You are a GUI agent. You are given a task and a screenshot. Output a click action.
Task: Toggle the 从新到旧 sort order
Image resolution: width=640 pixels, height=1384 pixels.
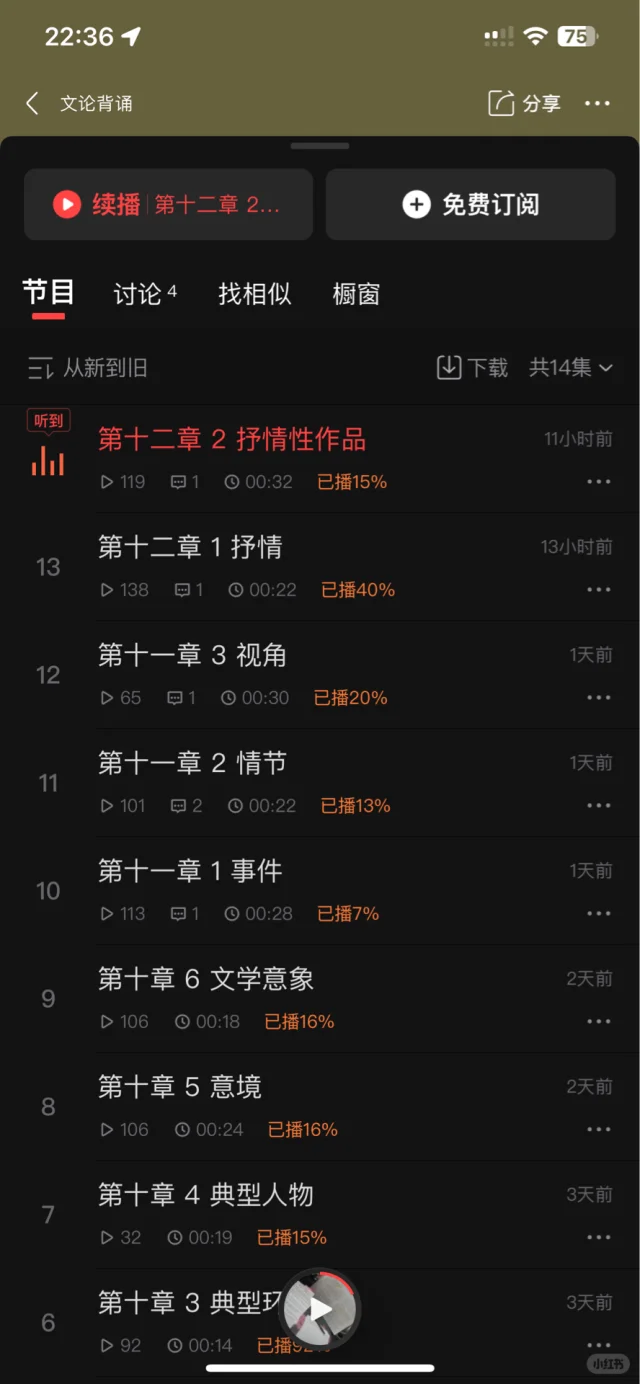pos(88,368)
